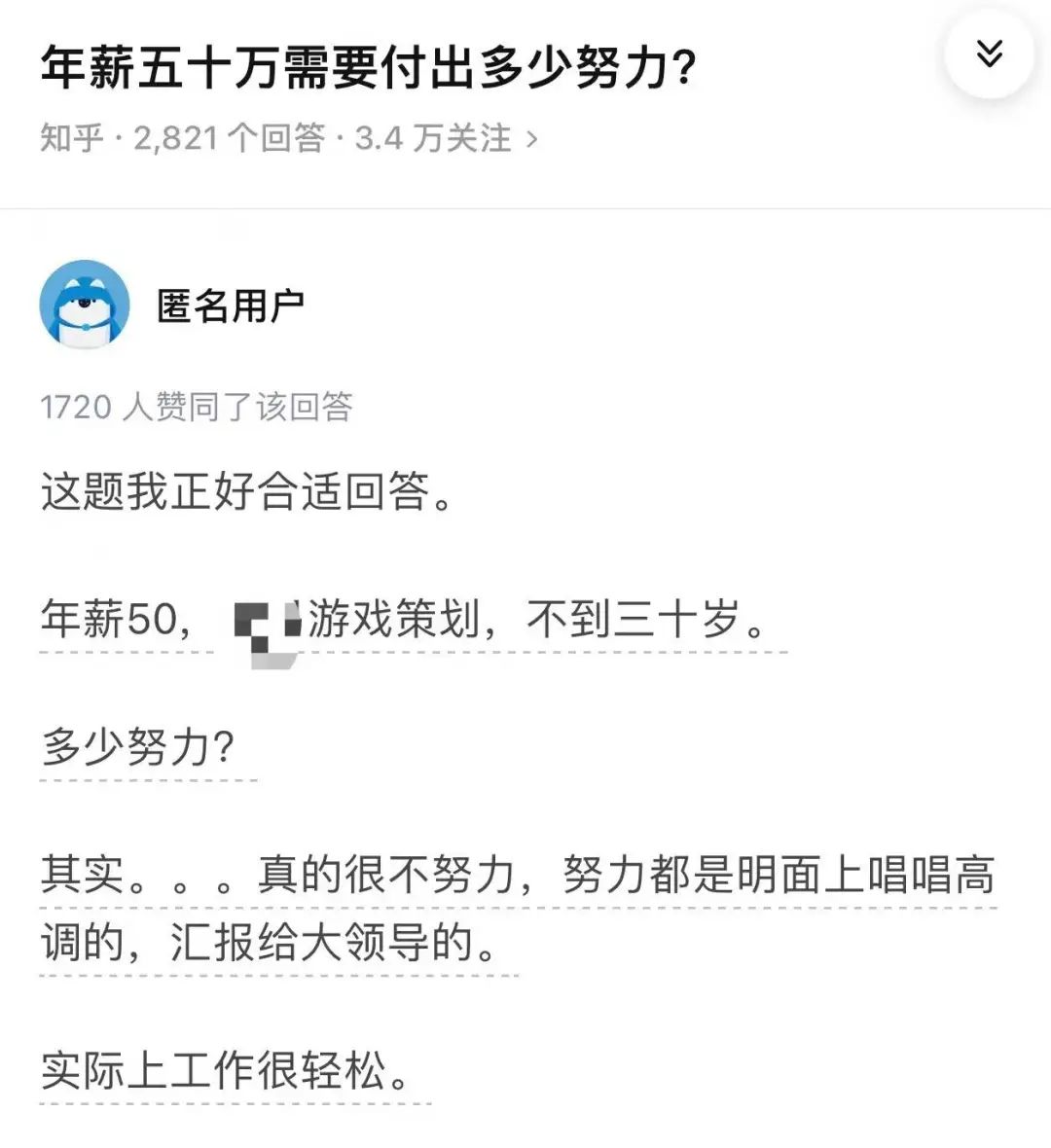Open the anonymous user's husky avatar
The height and width of the screenshot is (1148, 1051).
85,306
